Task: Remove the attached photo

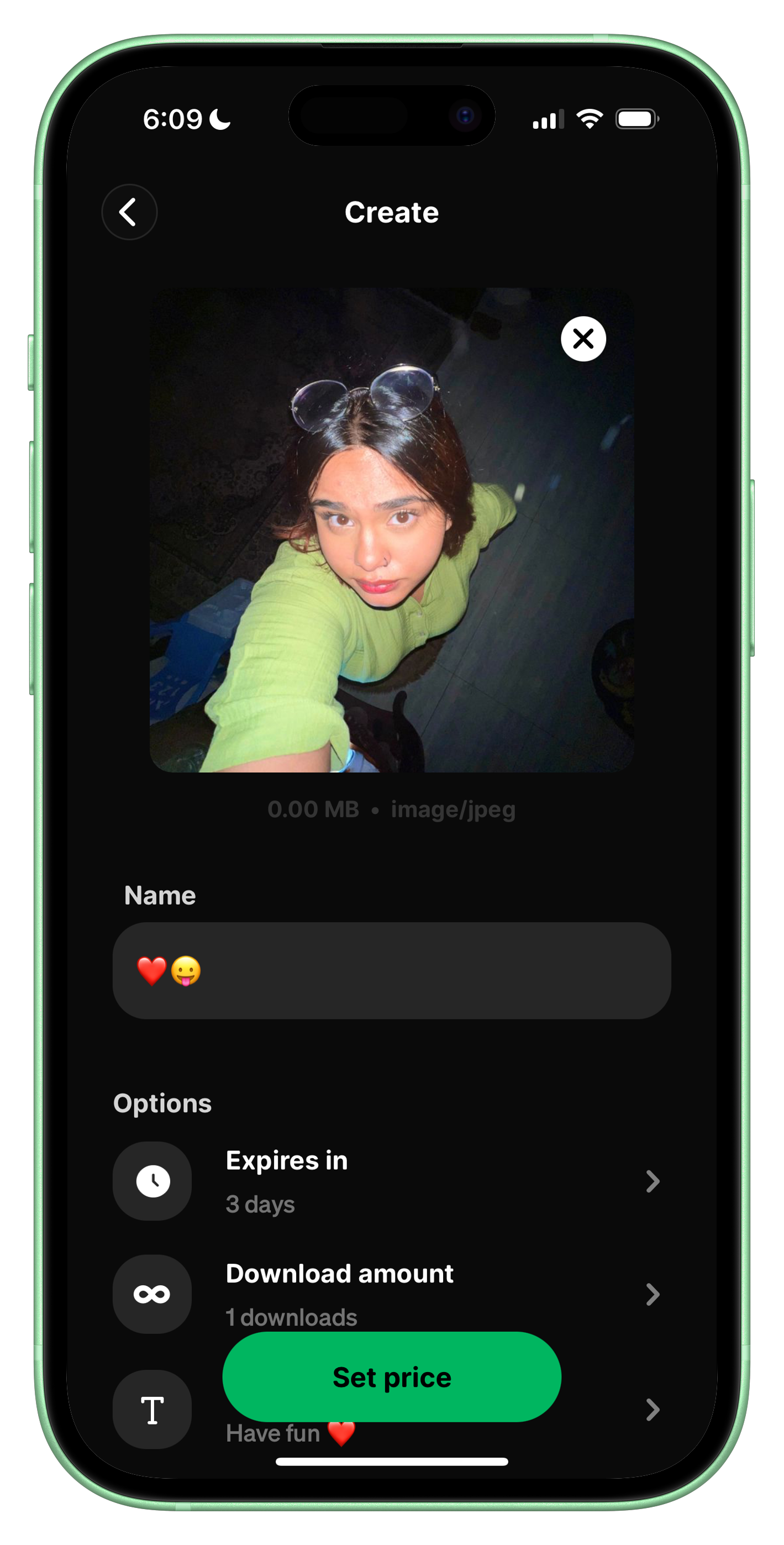Action: (582, 339)
